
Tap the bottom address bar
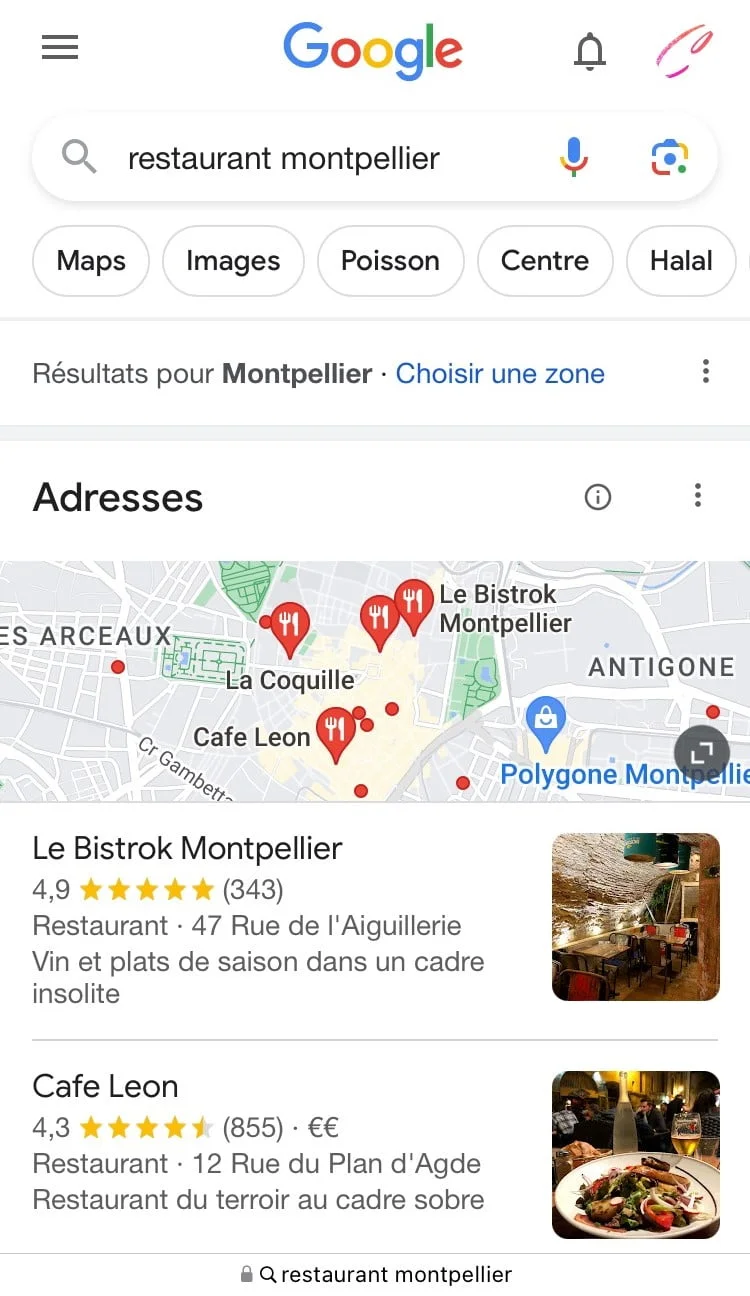pos(375,1274)
